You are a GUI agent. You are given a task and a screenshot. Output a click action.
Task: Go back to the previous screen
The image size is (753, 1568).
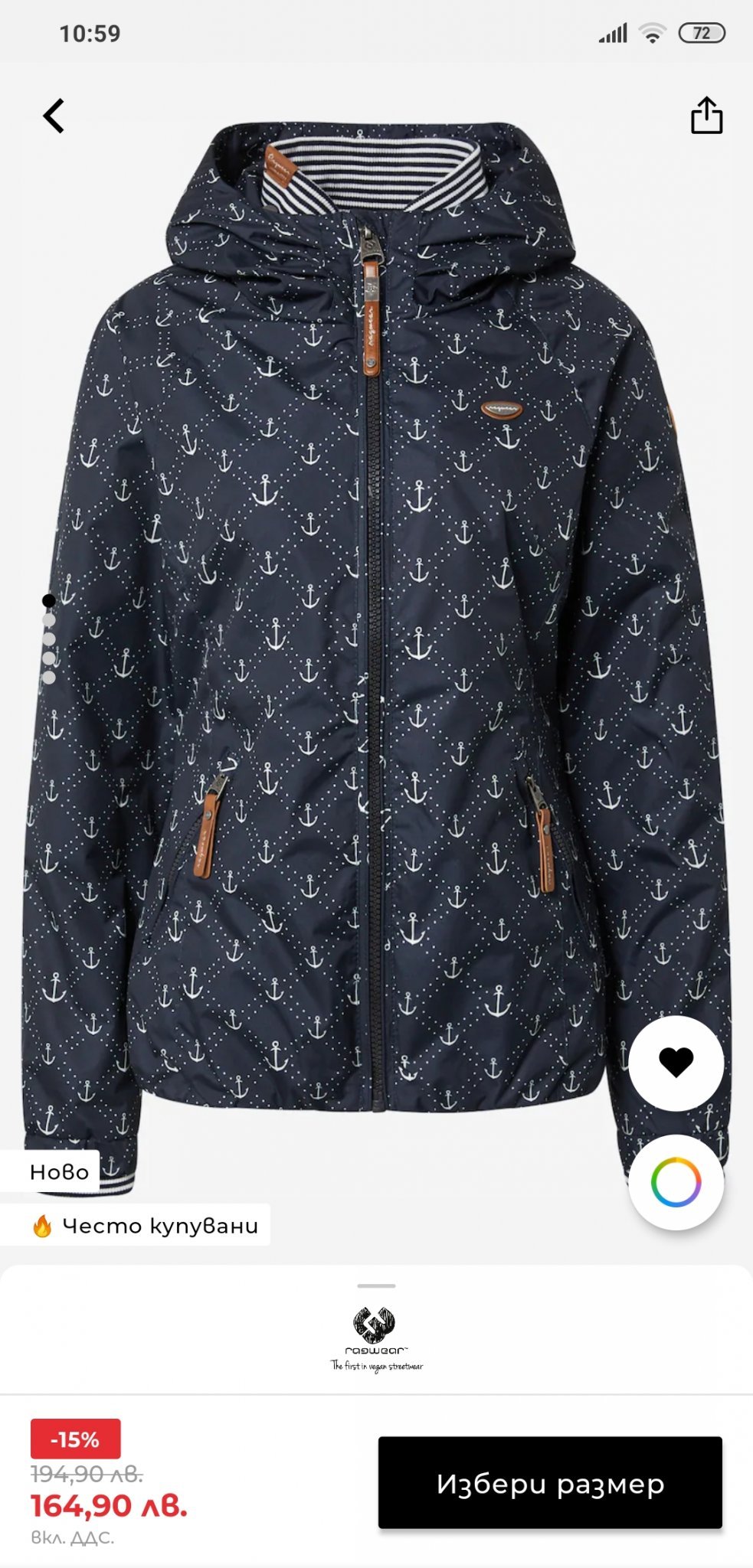54,116
